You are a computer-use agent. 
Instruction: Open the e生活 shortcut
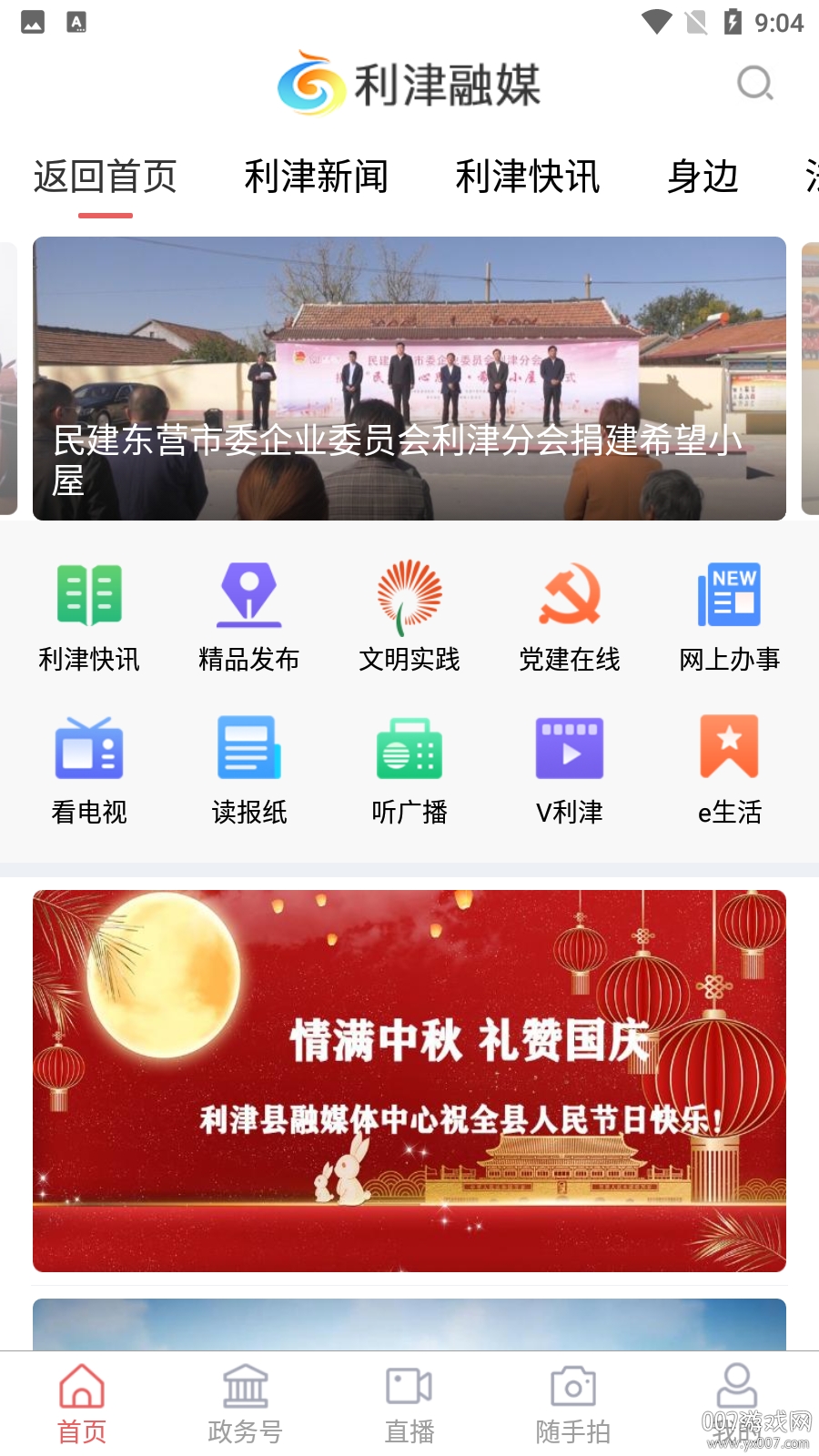click(x=730, y=770)
